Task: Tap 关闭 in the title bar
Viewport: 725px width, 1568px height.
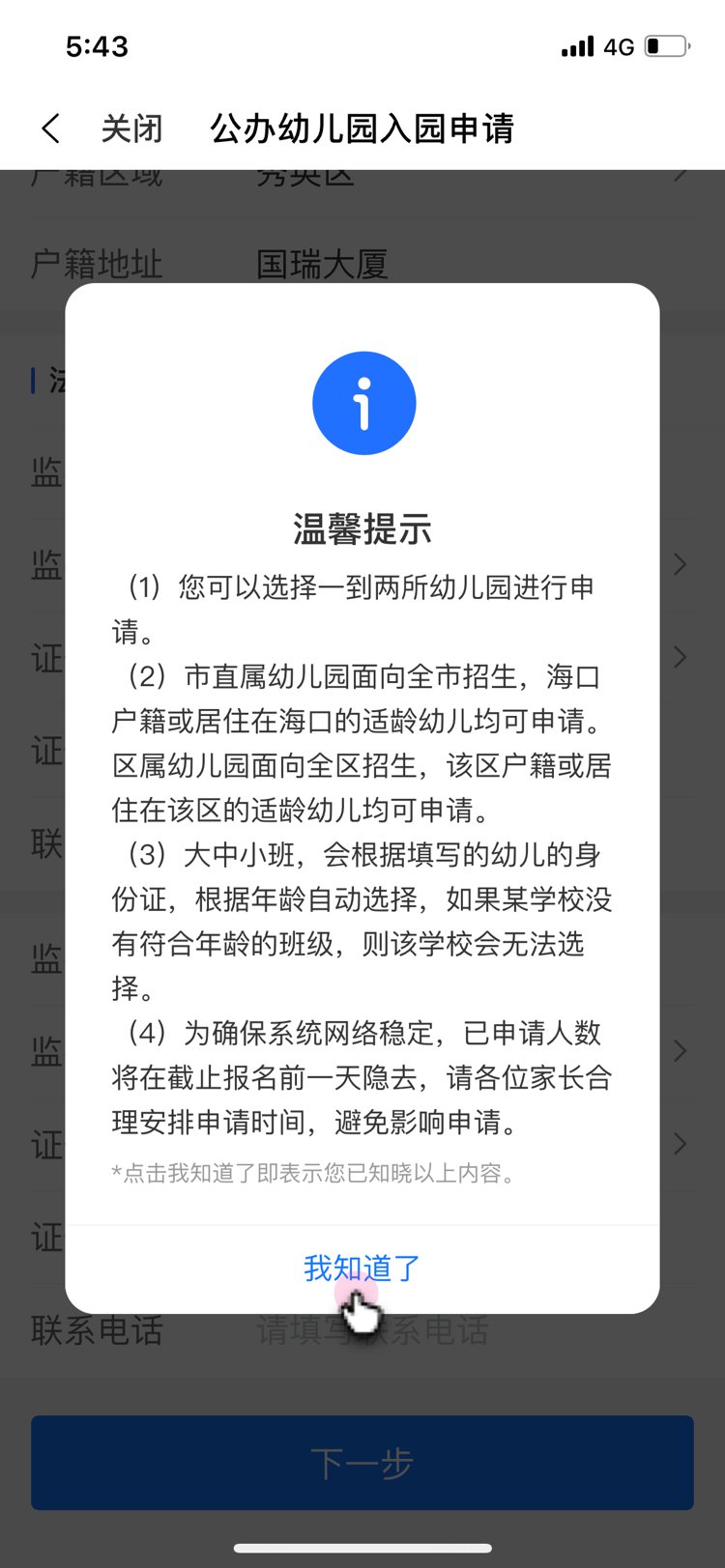Action: 131,128
